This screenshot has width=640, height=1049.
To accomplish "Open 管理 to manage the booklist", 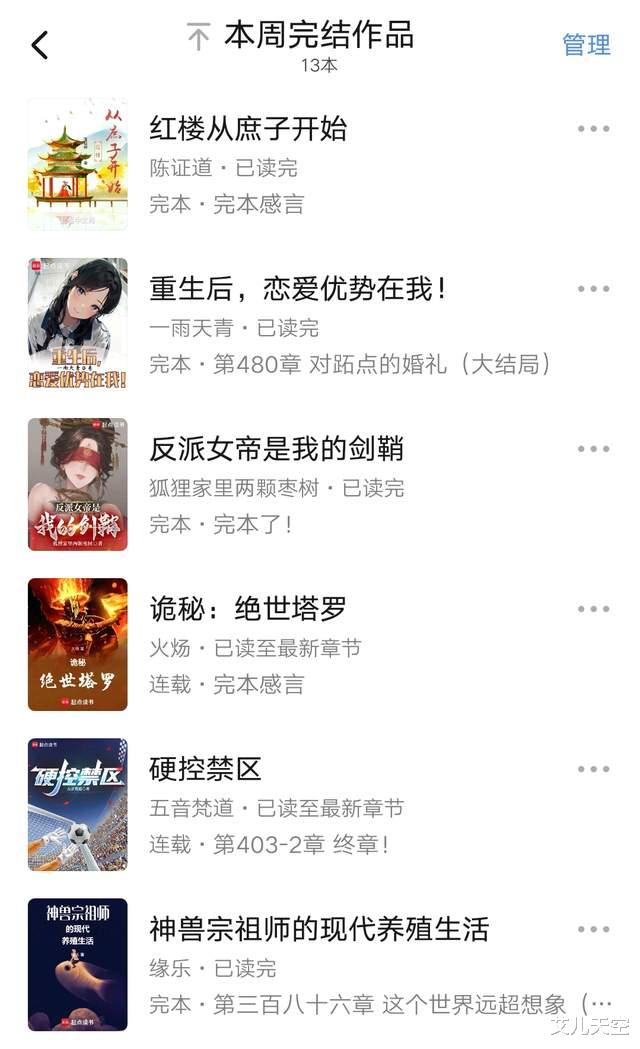I will click(x=586, y=45).
